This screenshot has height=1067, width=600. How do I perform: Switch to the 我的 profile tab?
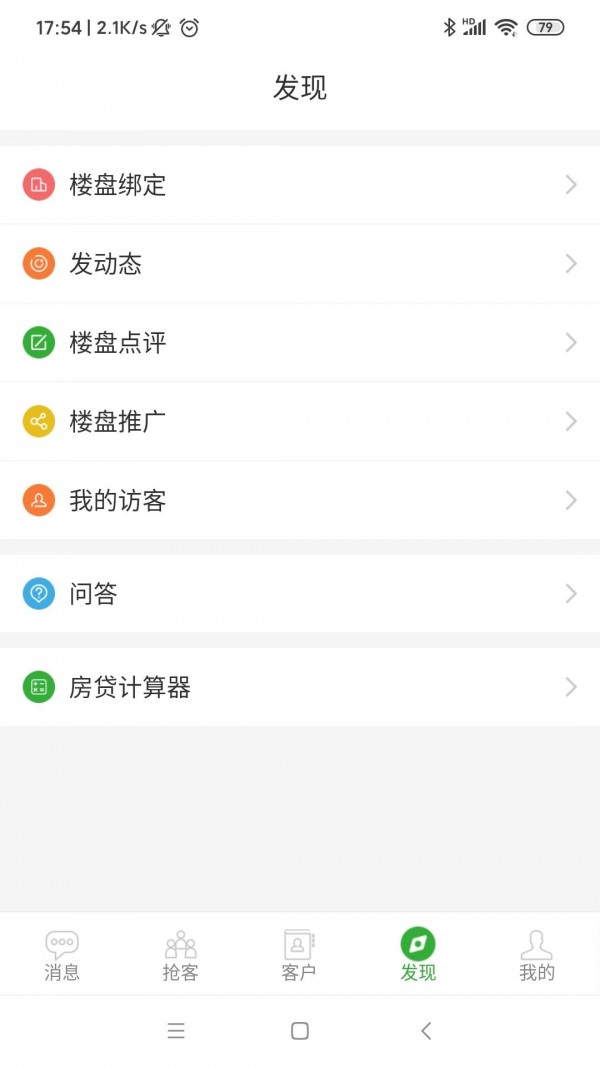tap(537, 955)
